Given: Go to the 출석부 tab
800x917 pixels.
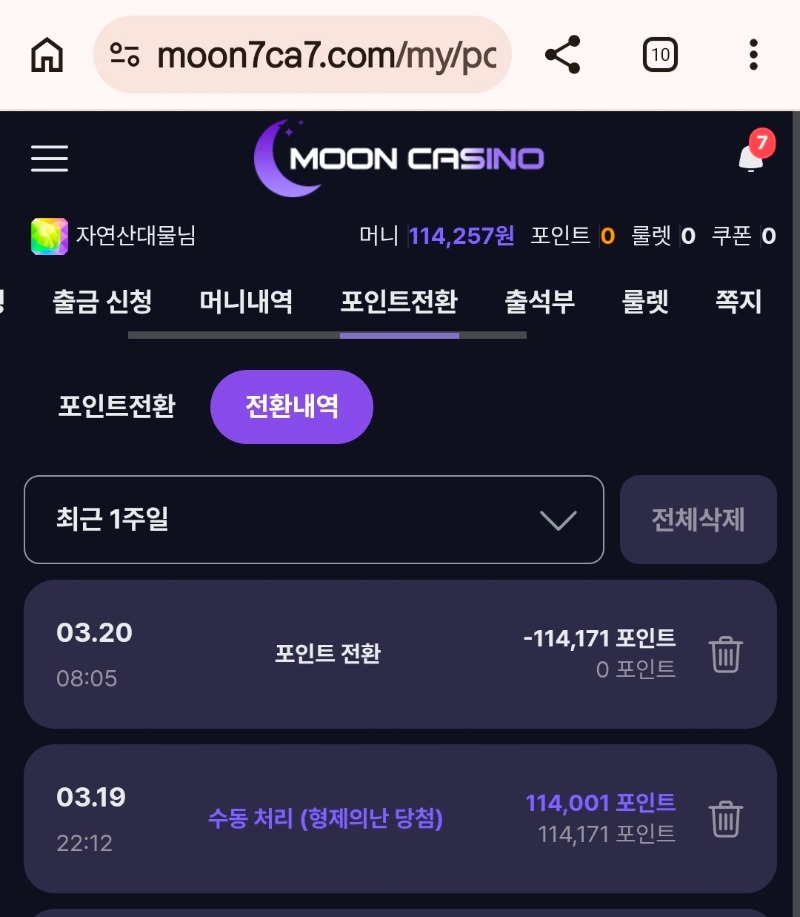Looking at the screenshot, I should click(x=540, y=301).
